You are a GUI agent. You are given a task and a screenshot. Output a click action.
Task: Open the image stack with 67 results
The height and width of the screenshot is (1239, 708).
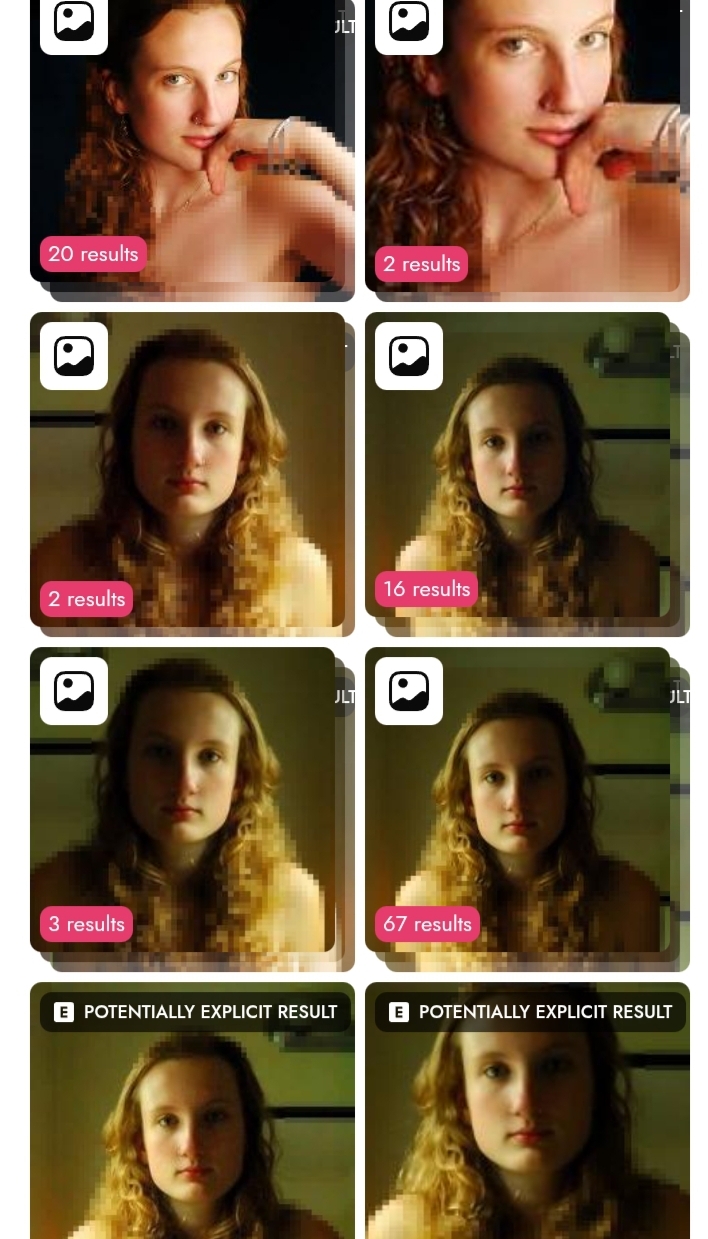[x=517, y=800]
